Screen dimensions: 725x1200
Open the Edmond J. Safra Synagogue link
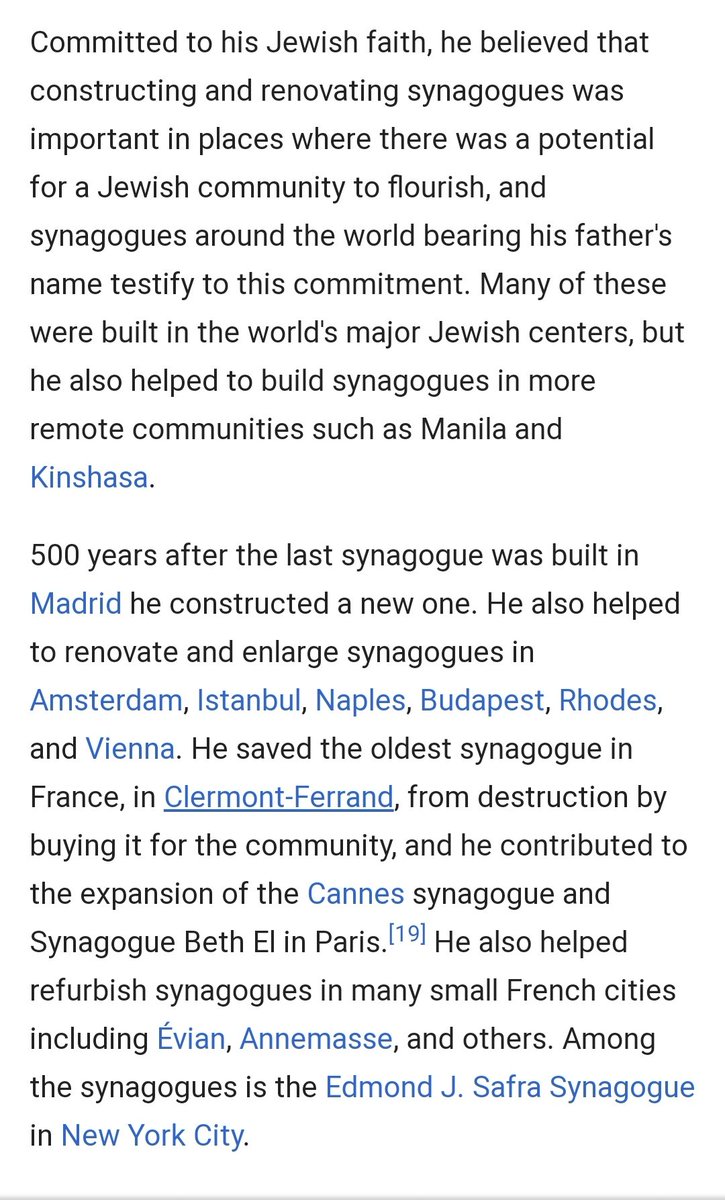click(x=509, y=1086)
